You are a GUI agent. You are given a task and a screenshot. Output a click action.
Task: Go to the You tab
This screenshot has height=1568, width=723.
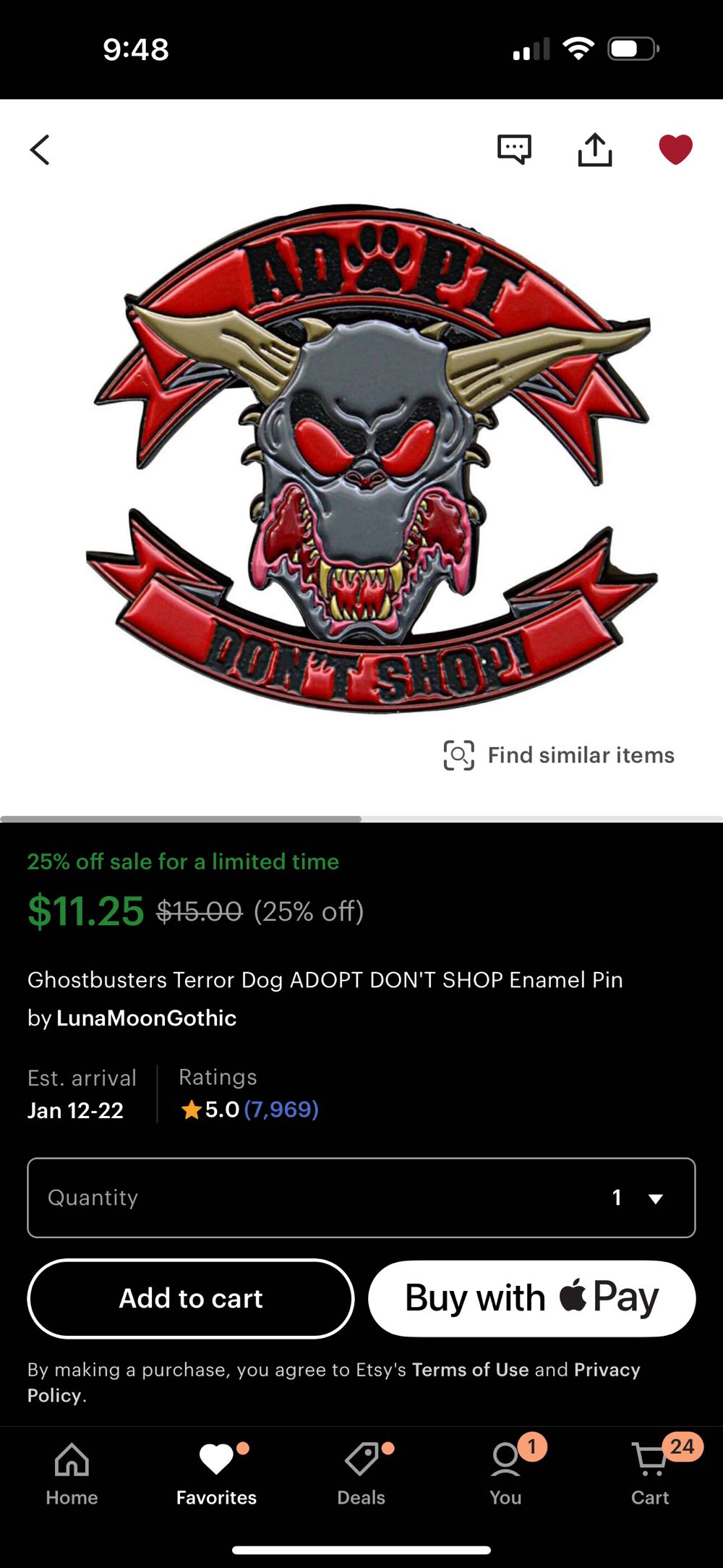[505, 1473]
